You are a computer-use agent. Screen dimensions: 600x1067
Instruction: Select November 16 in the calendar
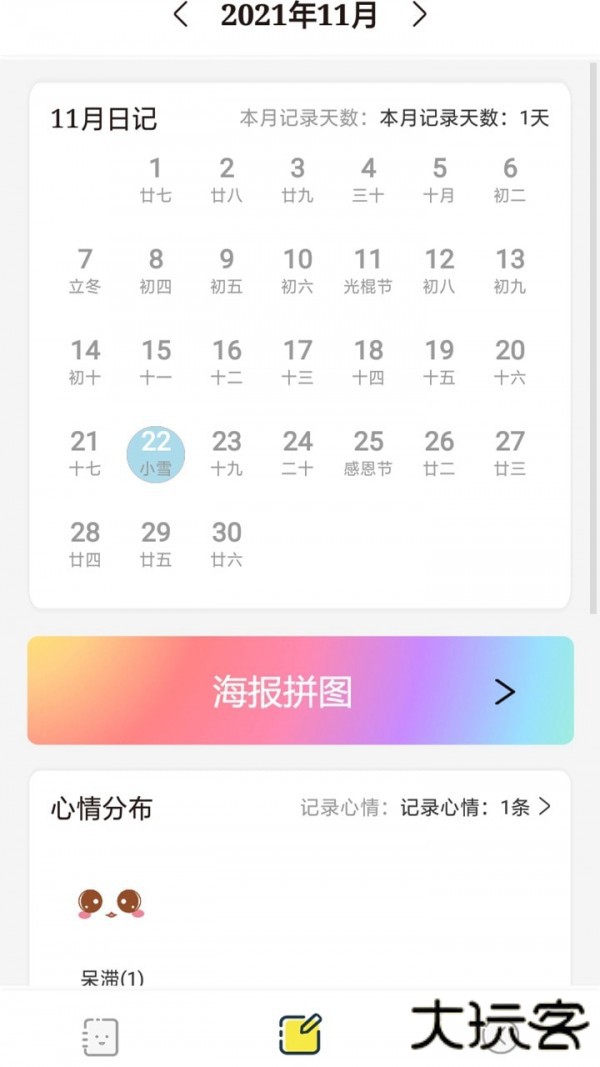(227, 362)
